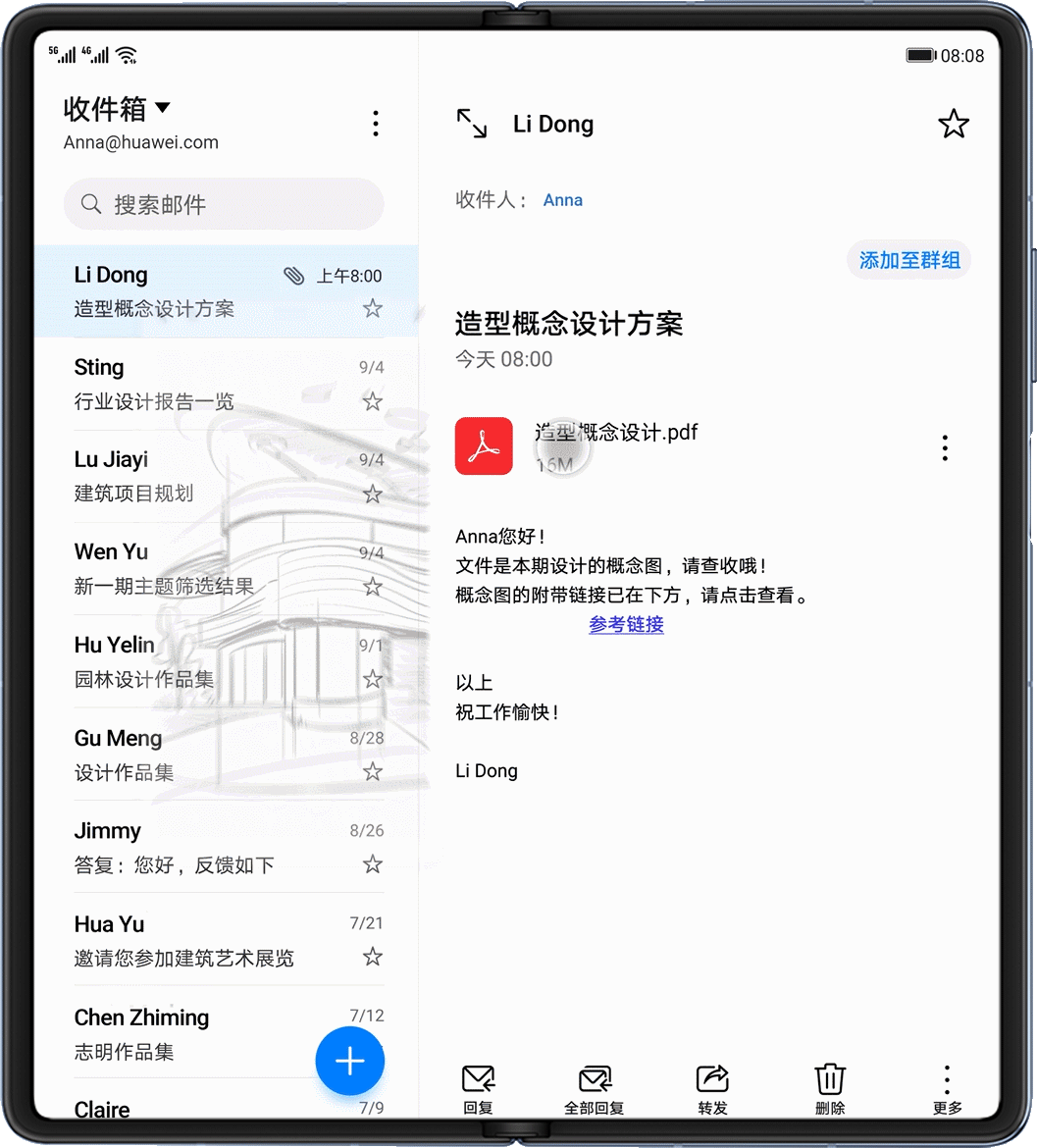Open the inbox folder dropdown
This screenshot has height=1148, width=1037.
point(163,108)
